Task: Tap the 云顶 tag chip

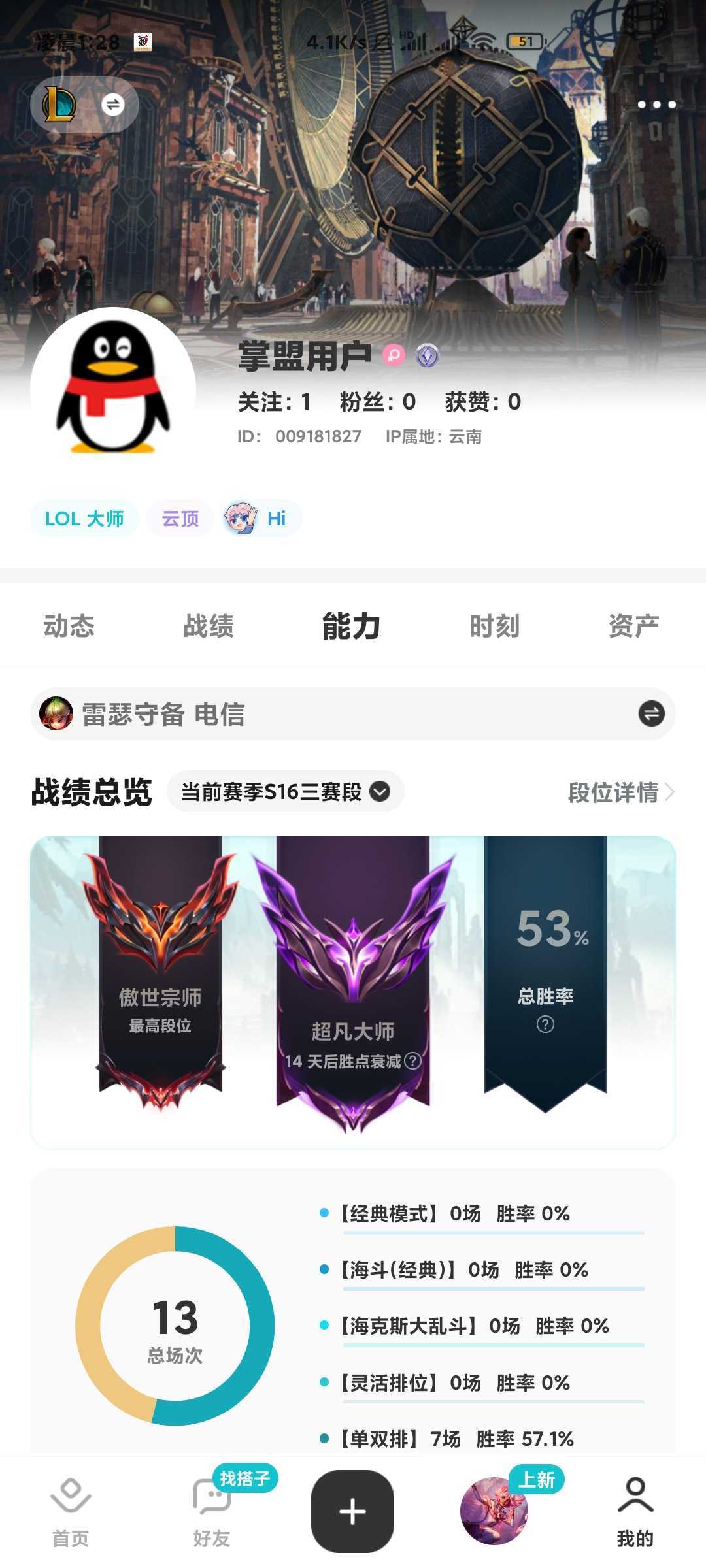Action: tap(180, 519)
